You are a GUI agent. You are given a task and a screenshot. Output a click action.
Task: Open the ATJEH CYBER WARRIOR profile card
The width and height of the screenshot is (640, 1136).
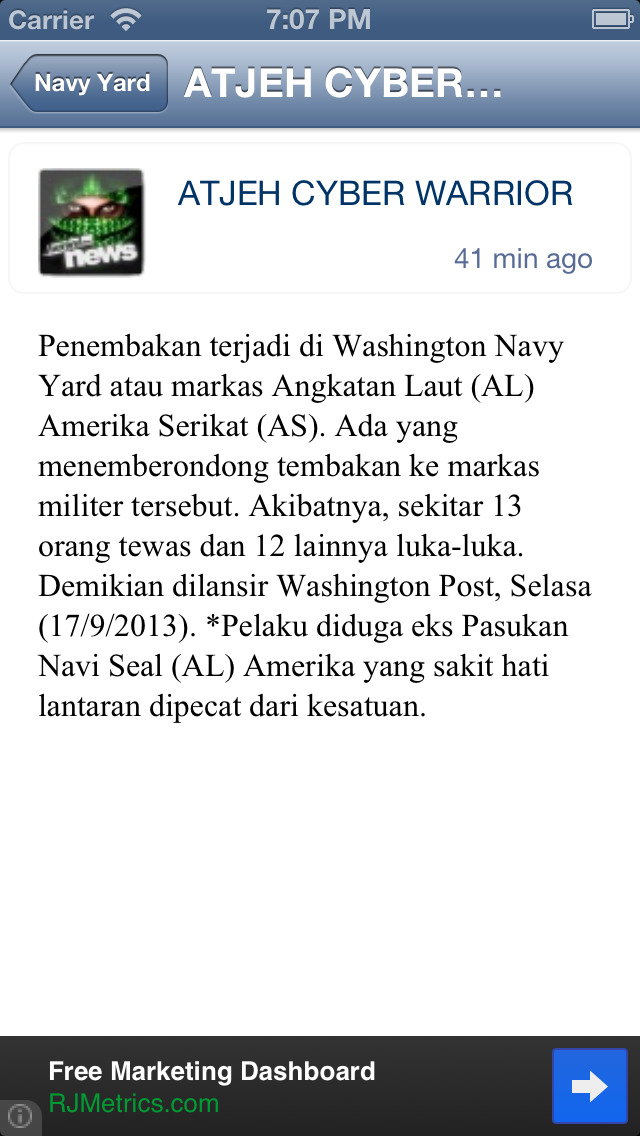click(x=320, y=220)
